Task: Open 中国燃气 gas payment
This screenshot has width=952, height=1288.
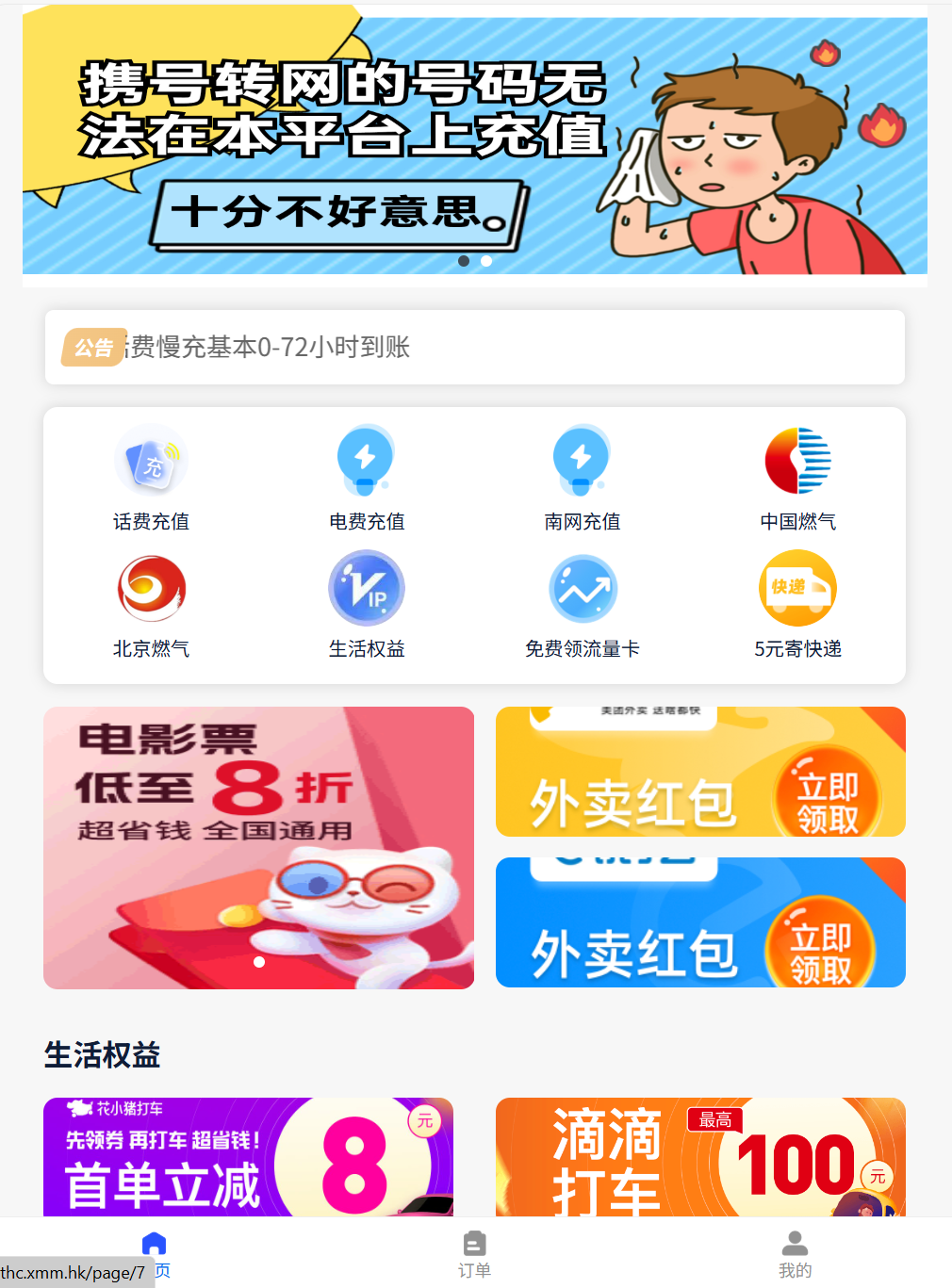Action: [797, 478]
